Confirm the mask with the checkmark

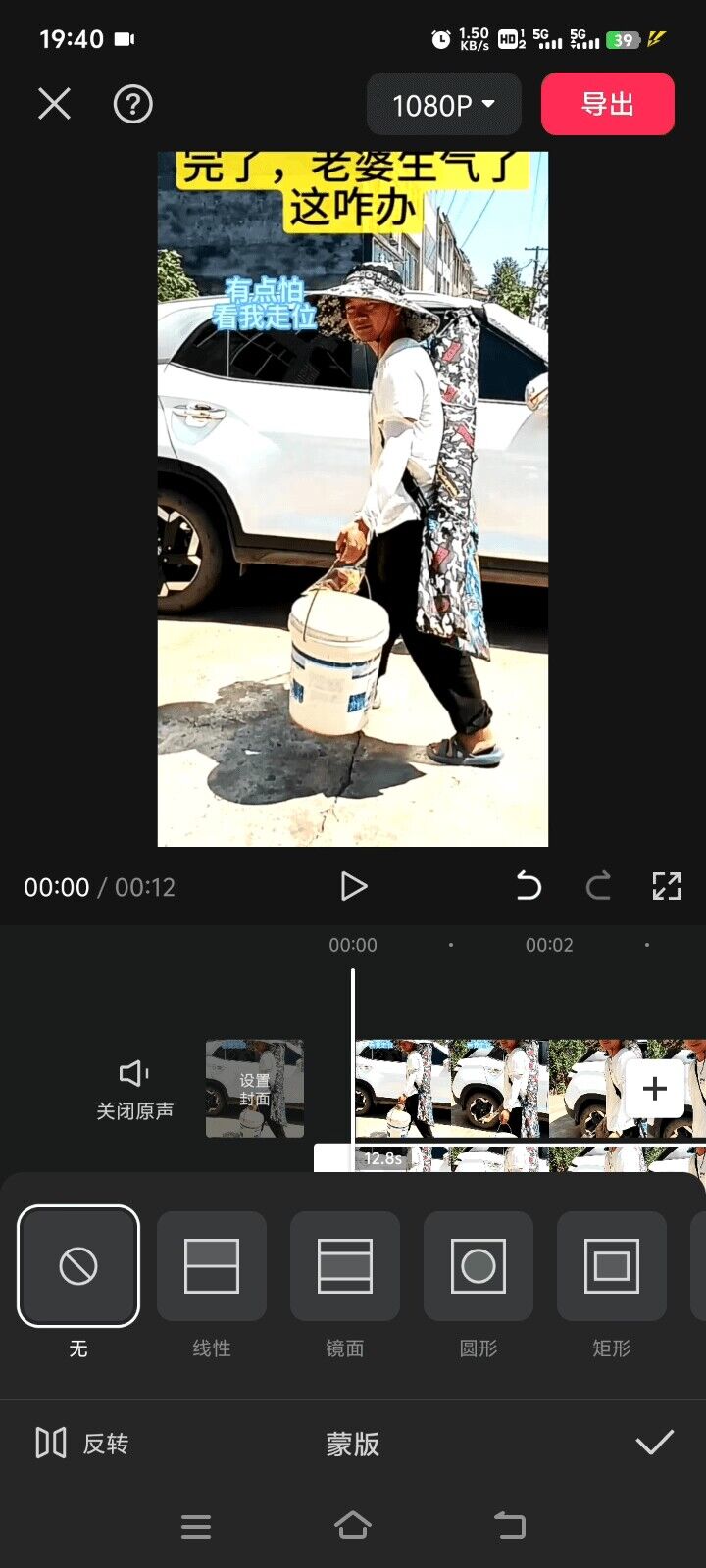pos(654,1443)
